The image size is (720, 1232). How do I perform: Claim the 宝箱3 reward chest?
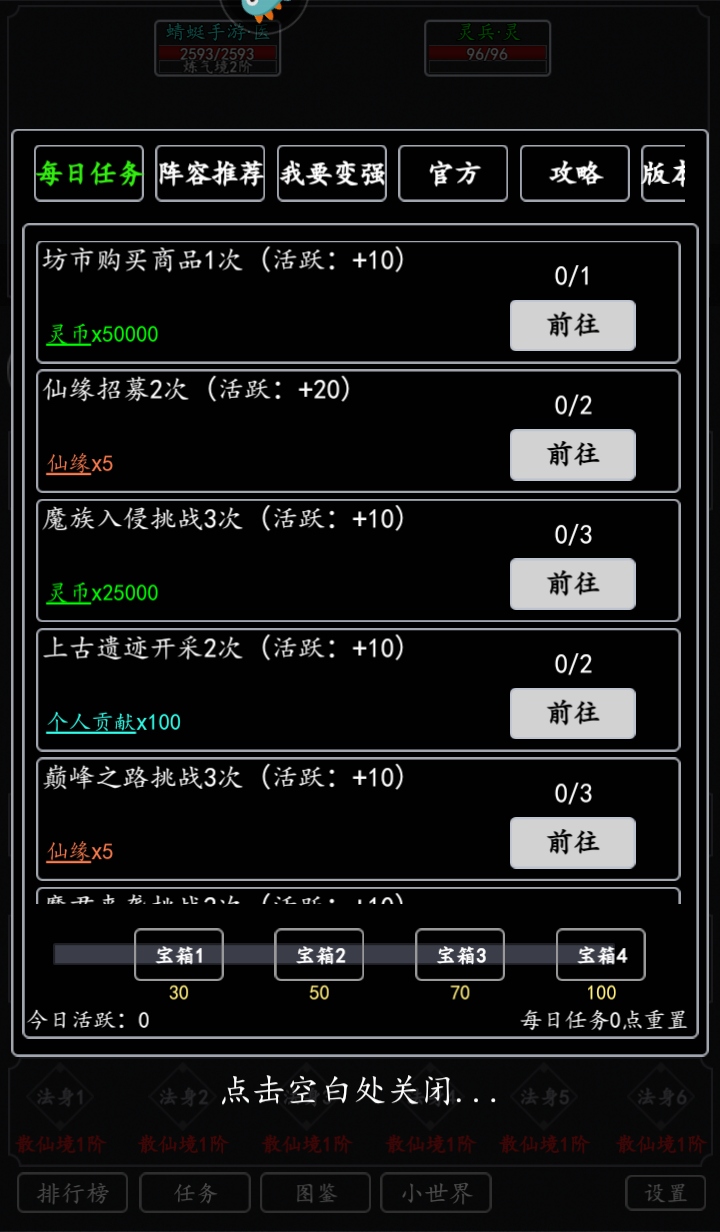click(x=460, y=955)
